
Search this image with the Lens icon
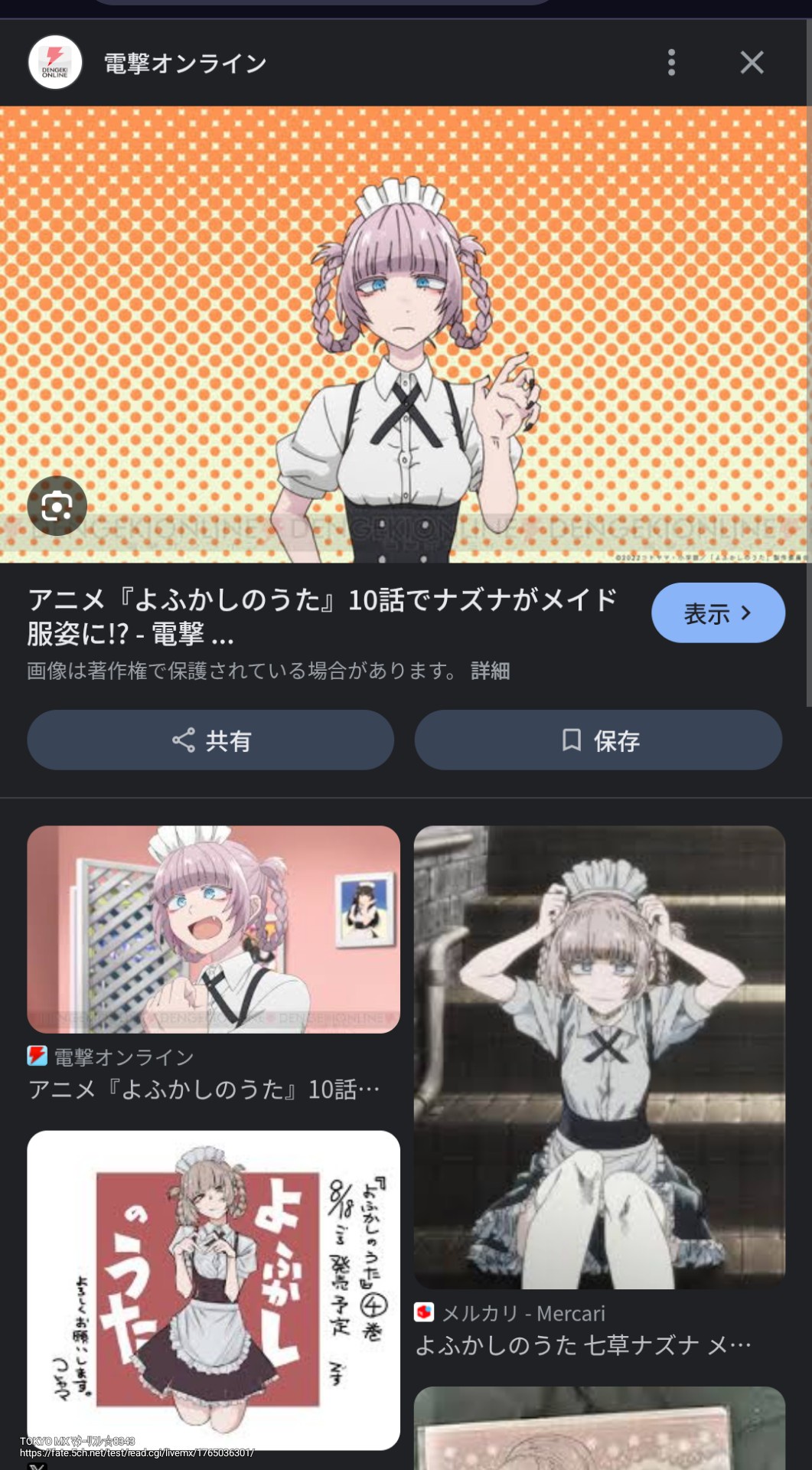click(x=57, y=506)
